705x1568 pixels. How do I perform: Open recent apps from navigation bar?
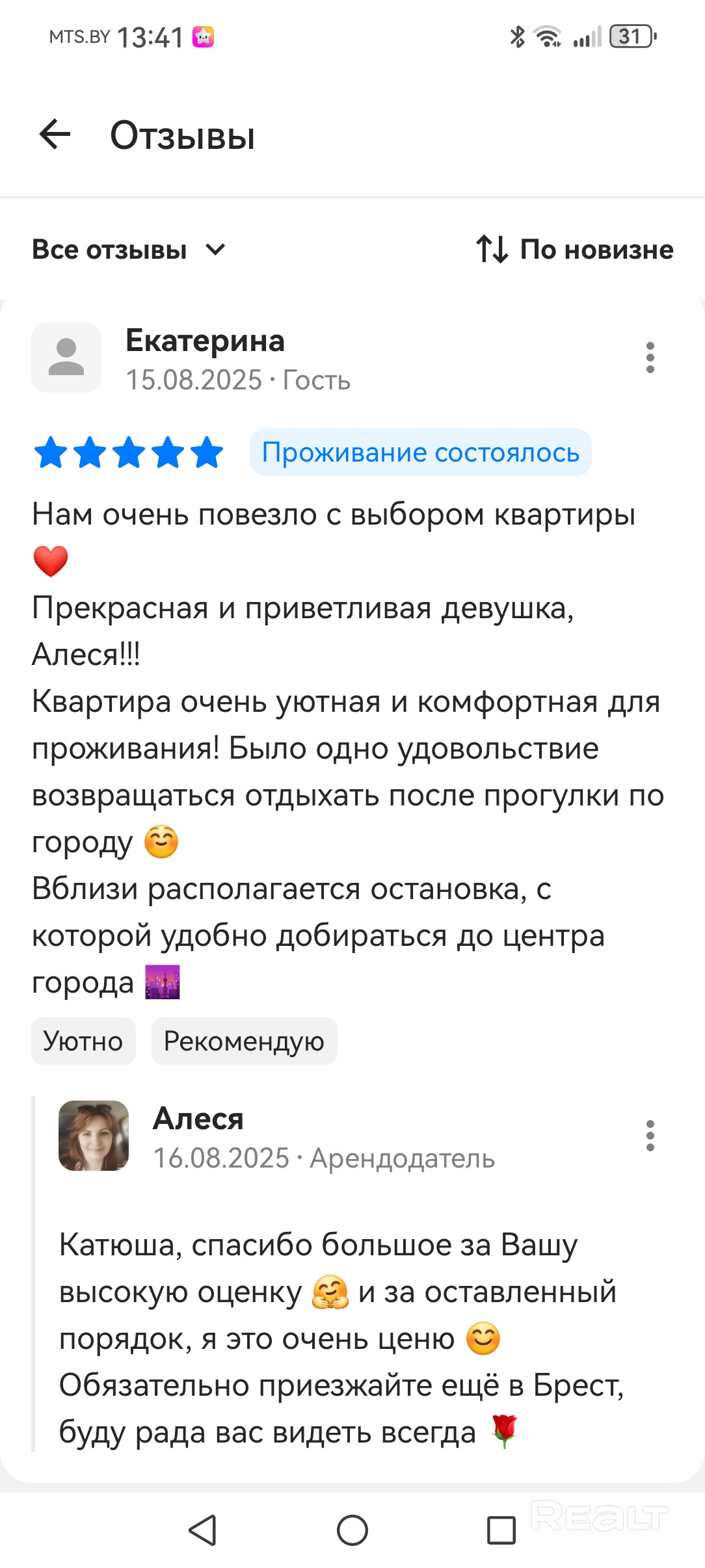tap(501, 1530)
